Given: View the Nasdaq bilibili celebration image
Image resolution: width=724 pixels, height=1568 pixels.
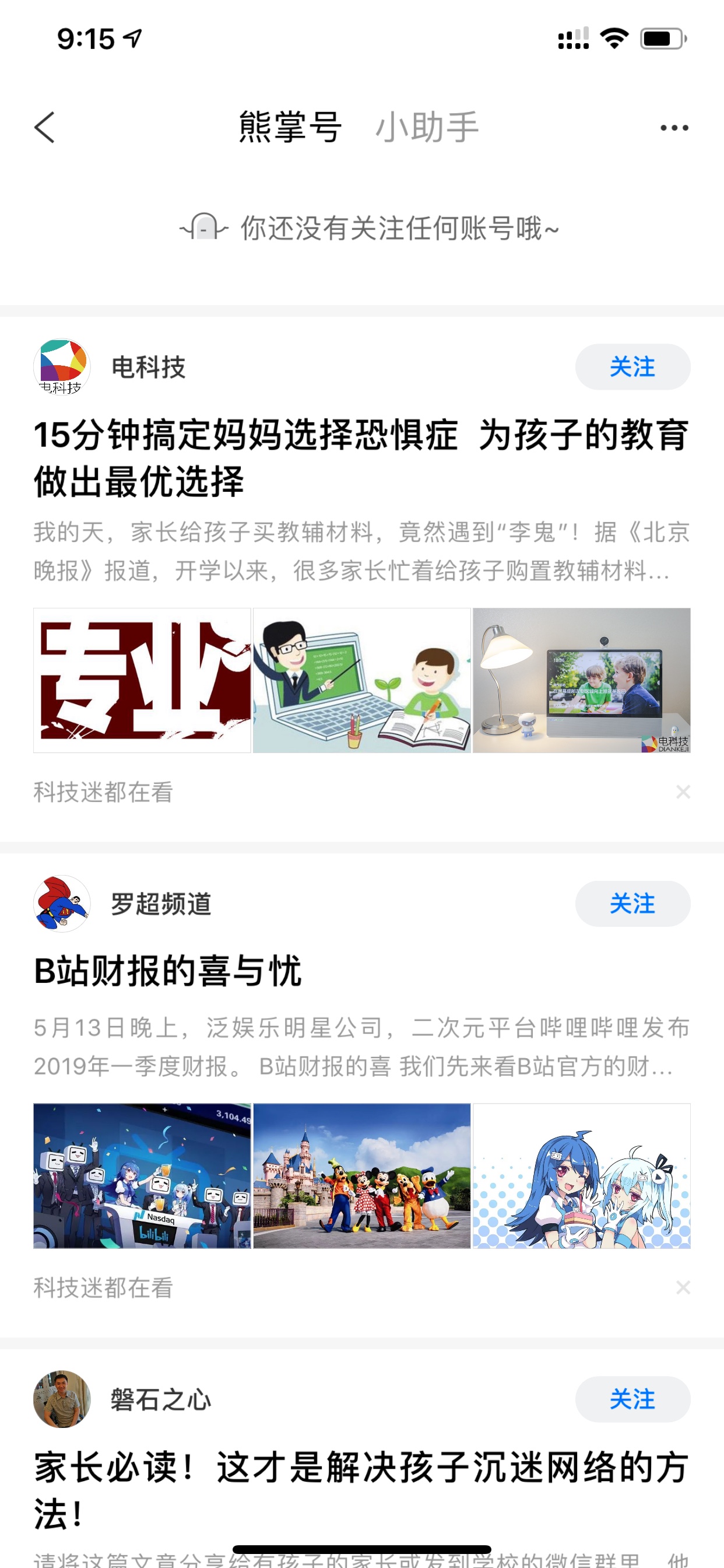Looking at the screenshot, I should click(142, 1175).
